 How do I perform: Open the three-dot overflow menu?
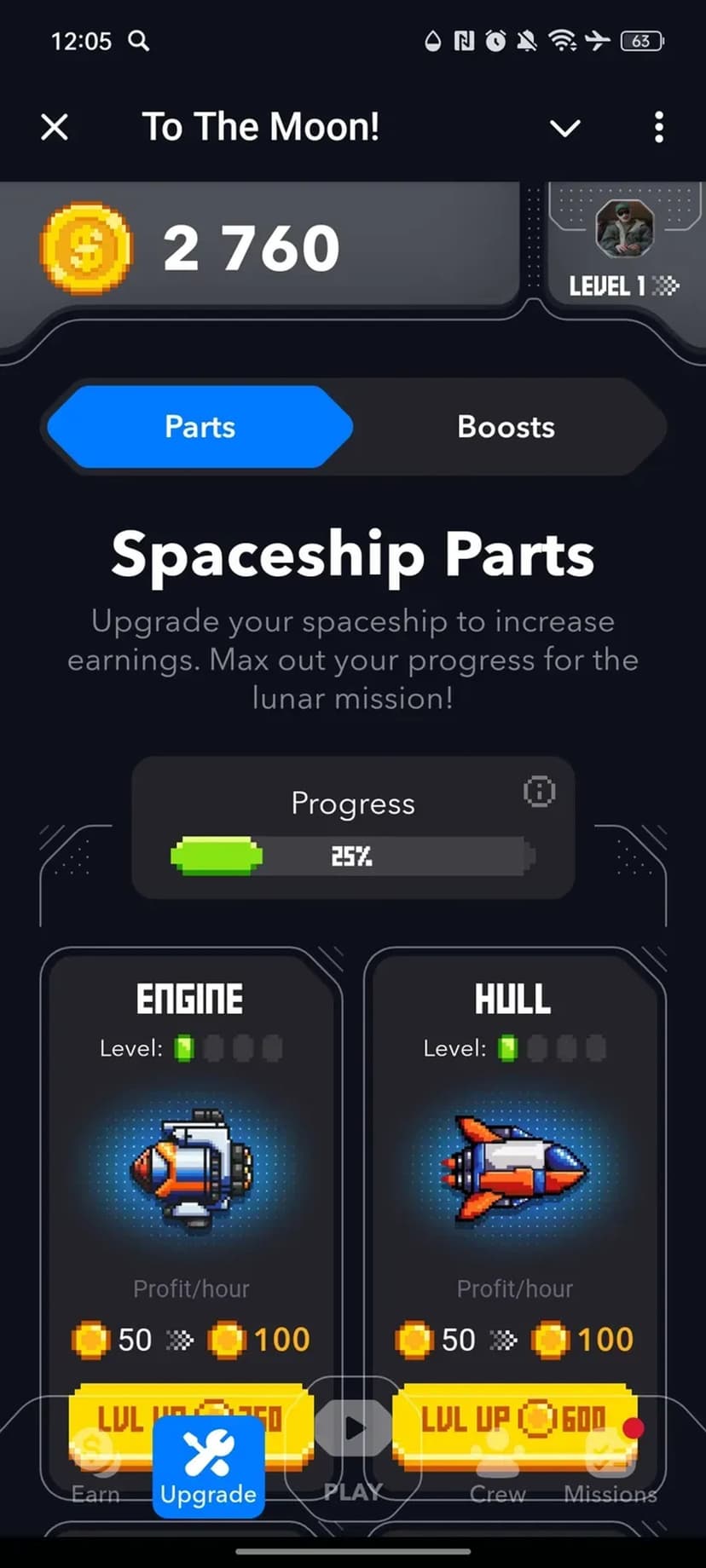[x=658, y=128]
